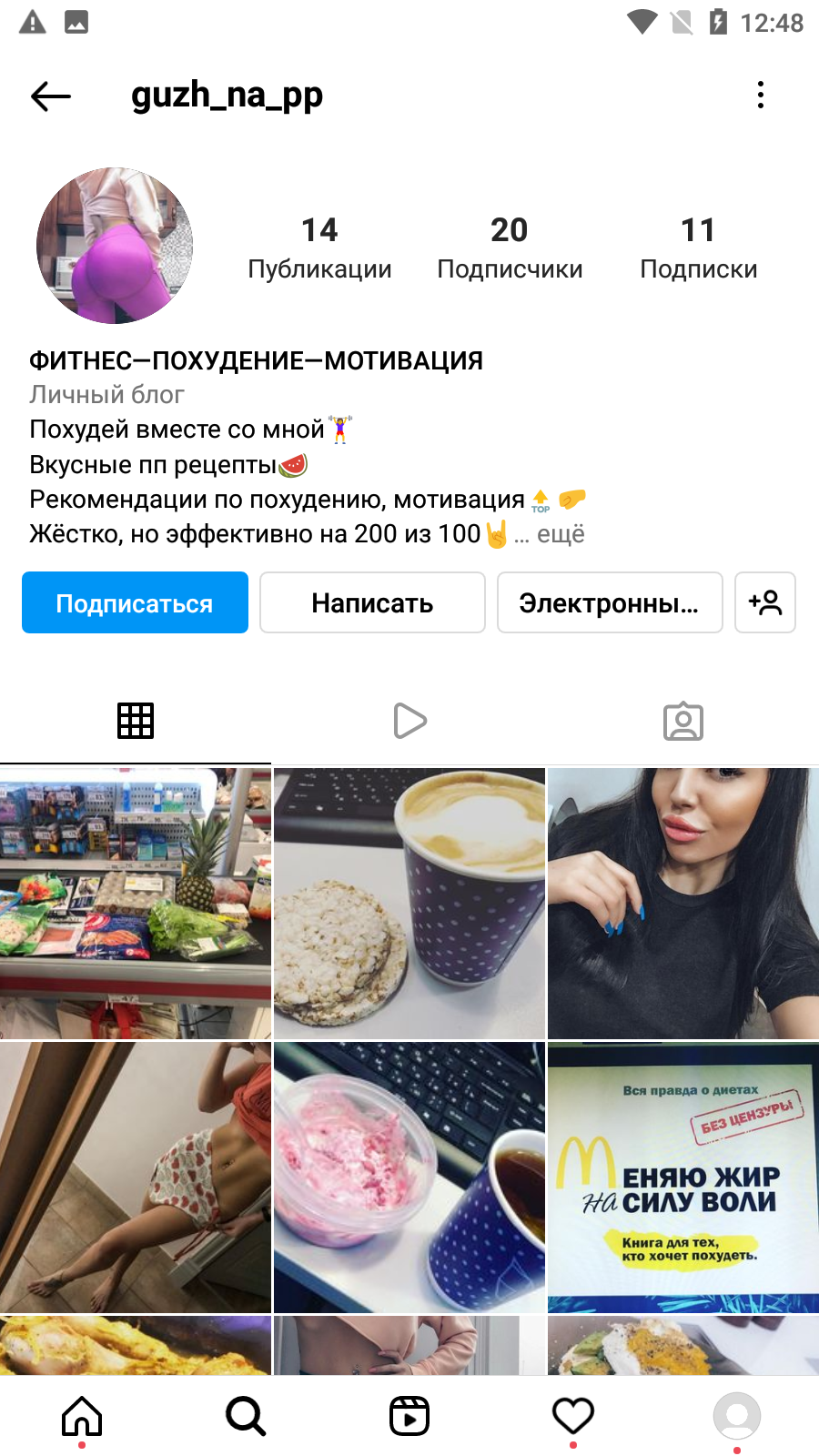Image resolution: width=819 pixels, height=1456 pixels.
Task: Go back with the top-left arrow
Action: click(51, 96)
